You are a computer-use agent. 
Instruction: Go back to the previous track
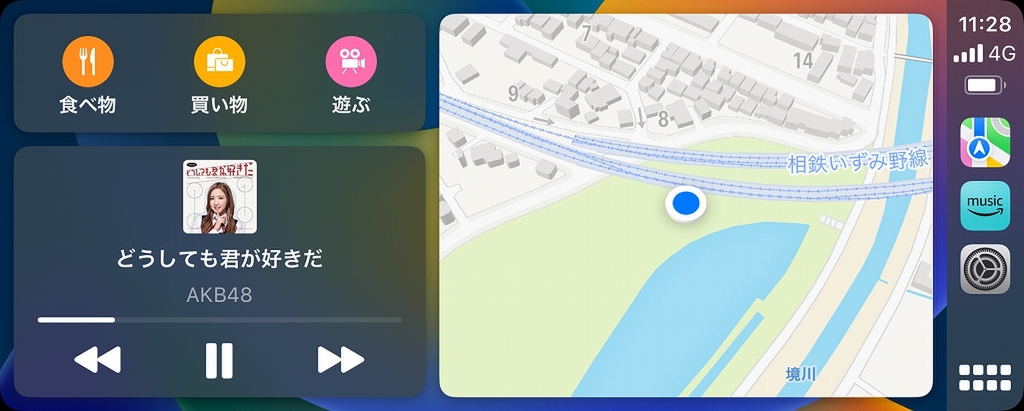pos(98,360)
